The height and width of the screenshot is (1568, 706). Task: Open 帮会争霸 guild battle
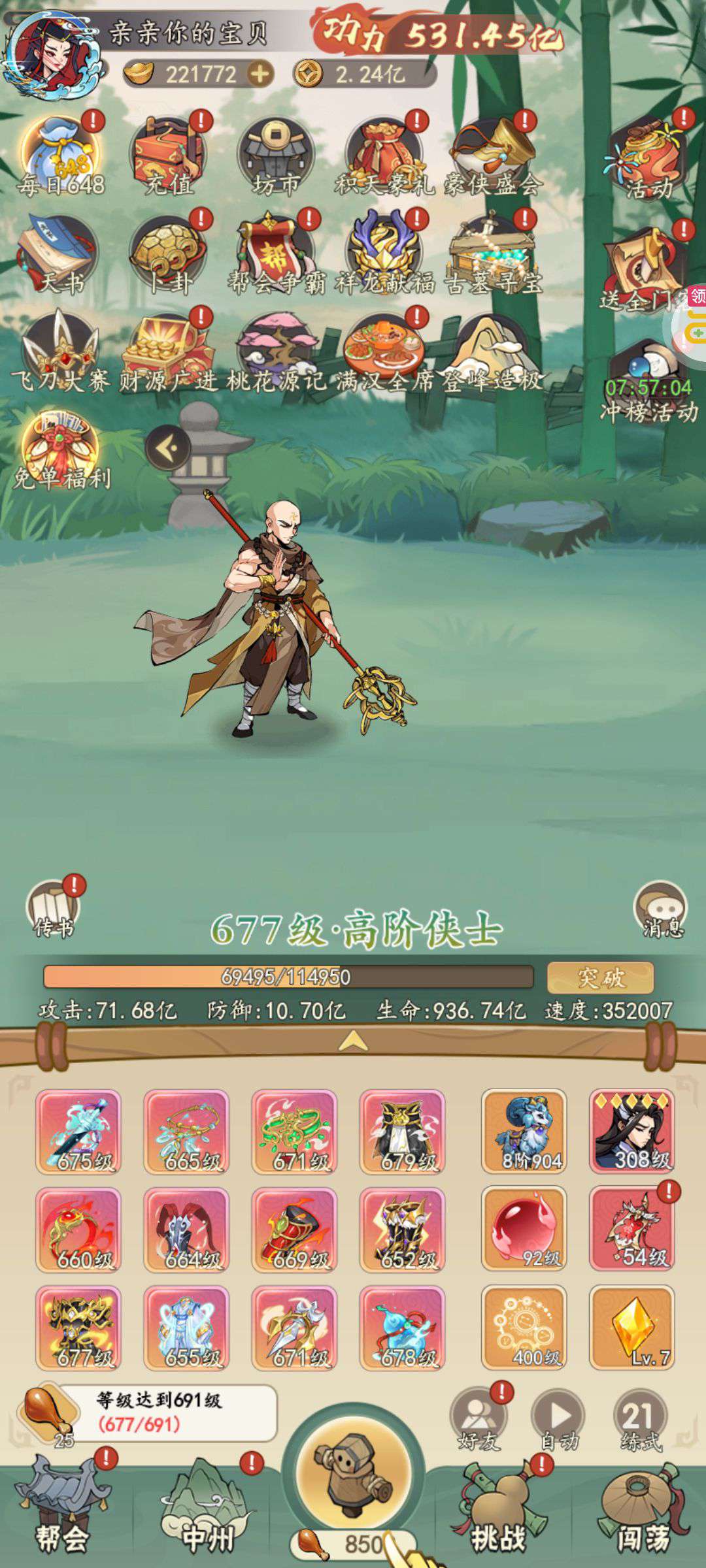pyautogui.click(x=276, y=253)
